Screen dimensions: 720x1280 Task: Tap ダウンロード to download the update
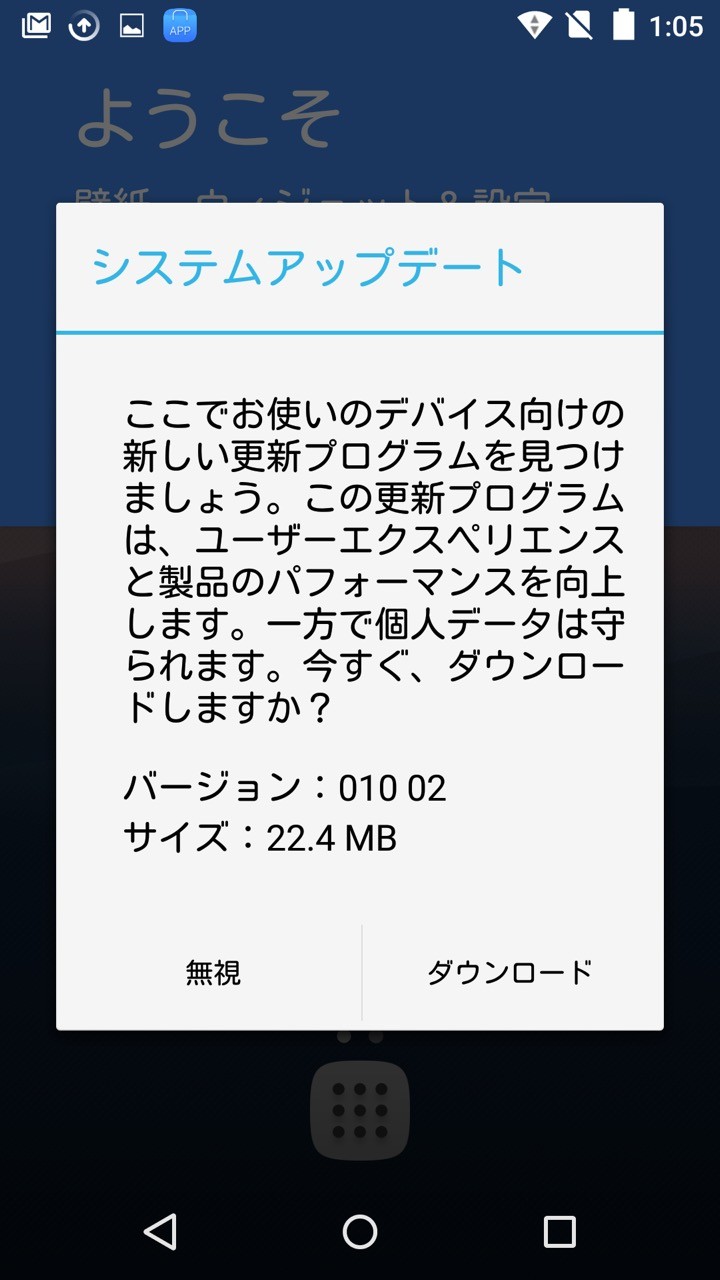(512, 972)
